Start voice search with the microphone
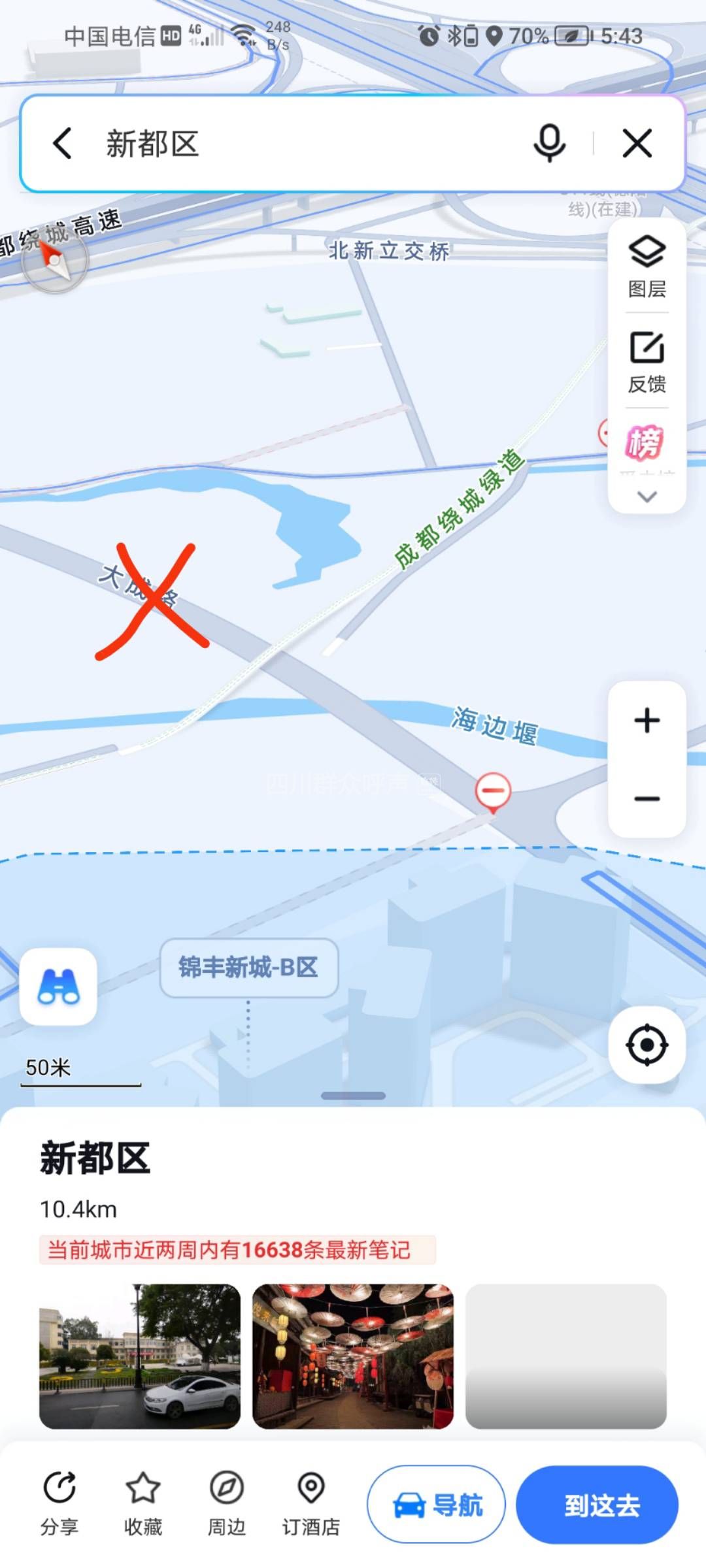Image resolution: width=706 pixels, height=1568 pixels. [x=549, y=143]
